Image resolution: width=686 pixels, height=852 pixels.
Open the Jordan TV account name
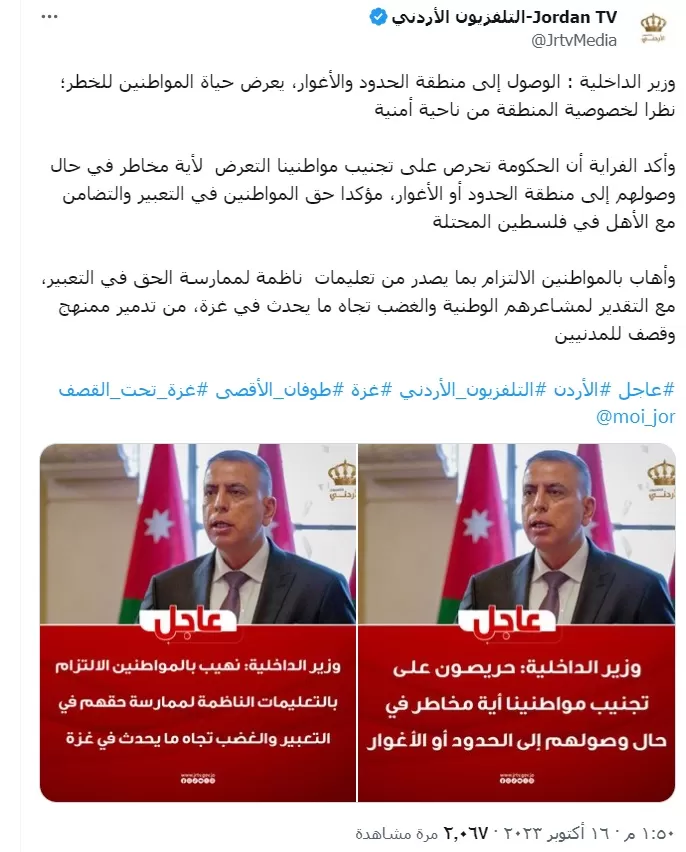point(504,17)
